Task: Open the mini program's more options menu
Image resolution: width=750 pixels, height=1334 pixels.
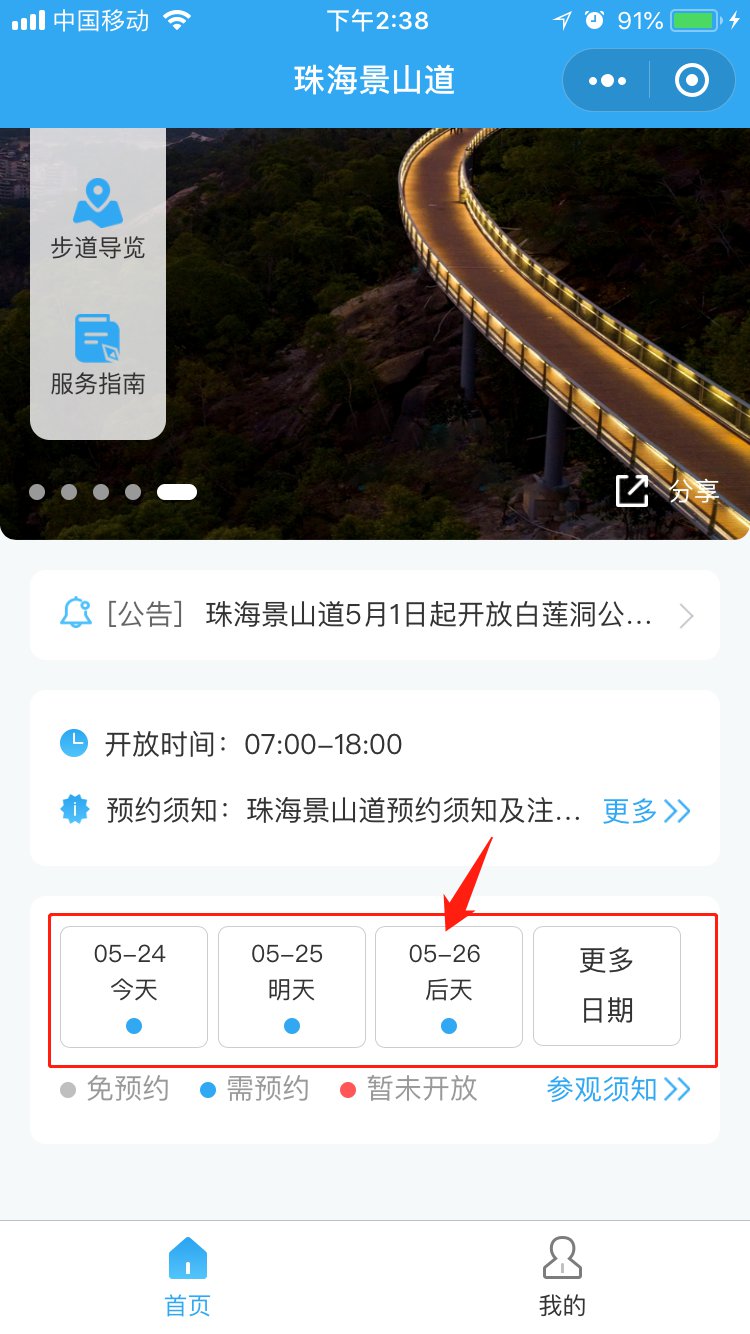Action: 607,80
